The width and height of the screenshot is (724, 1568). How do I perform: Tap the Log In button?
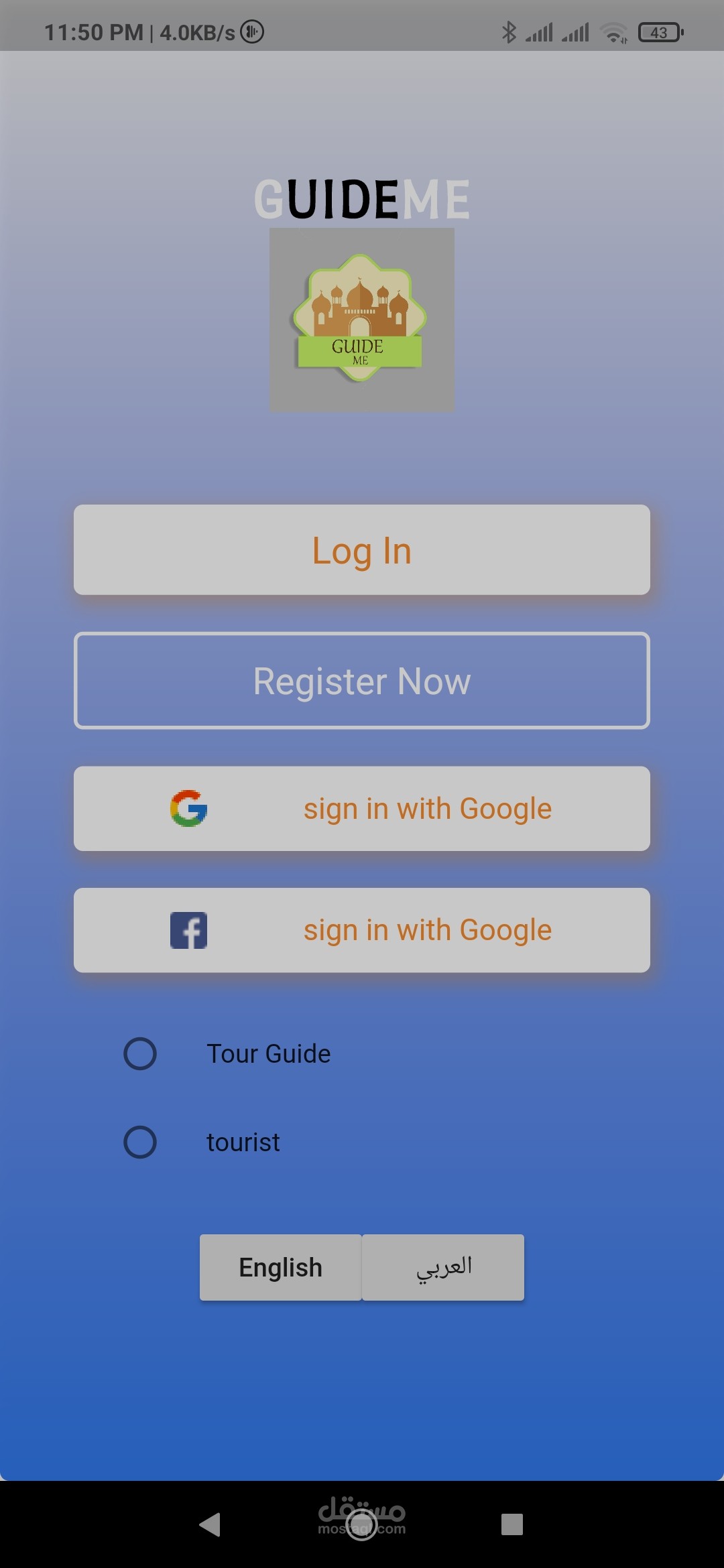tap(362, 550)
